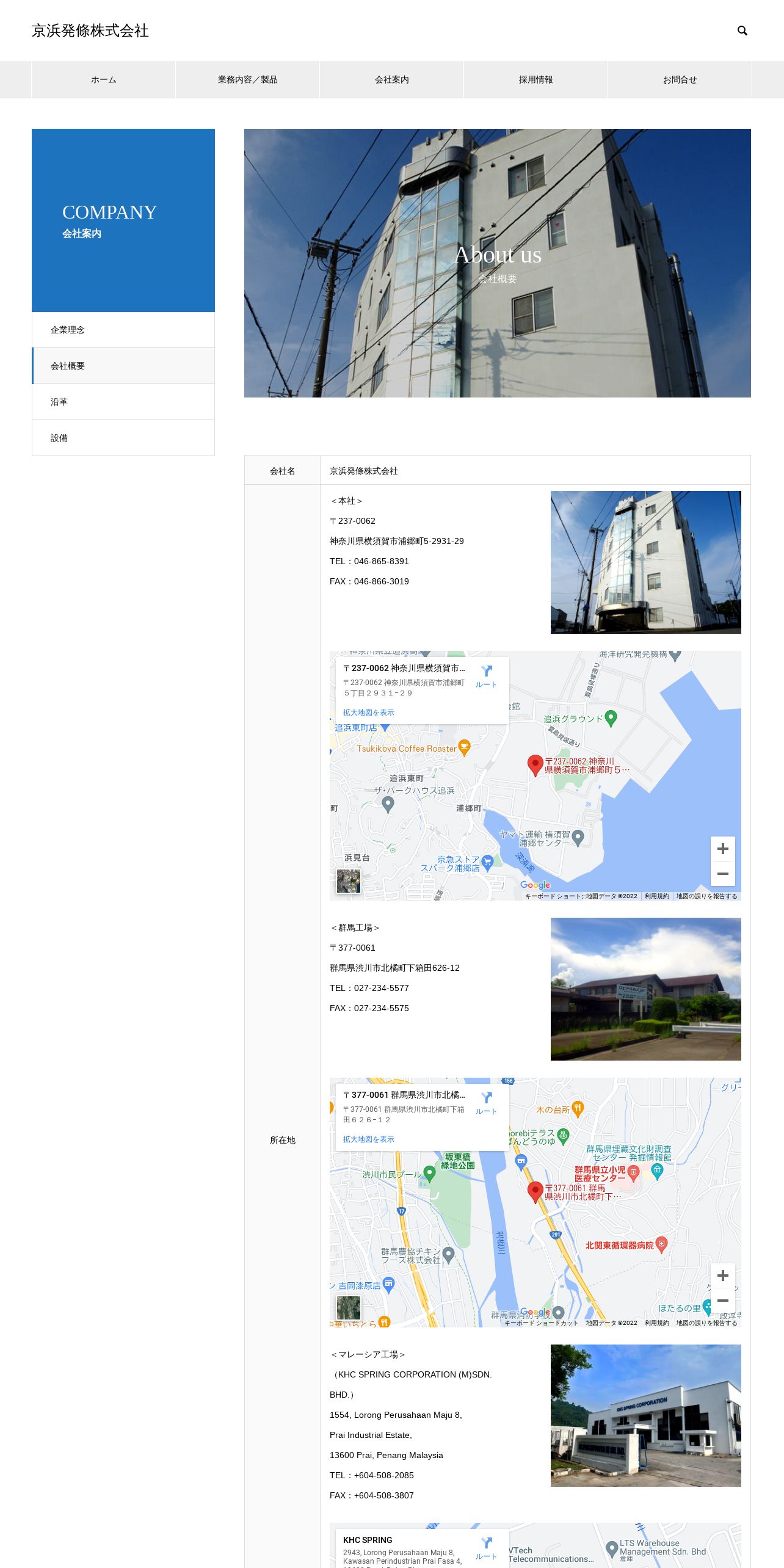Select 会社概要 in the sidebar
The width and height of the screenshot is (784, 1568).
pos(68,366)
